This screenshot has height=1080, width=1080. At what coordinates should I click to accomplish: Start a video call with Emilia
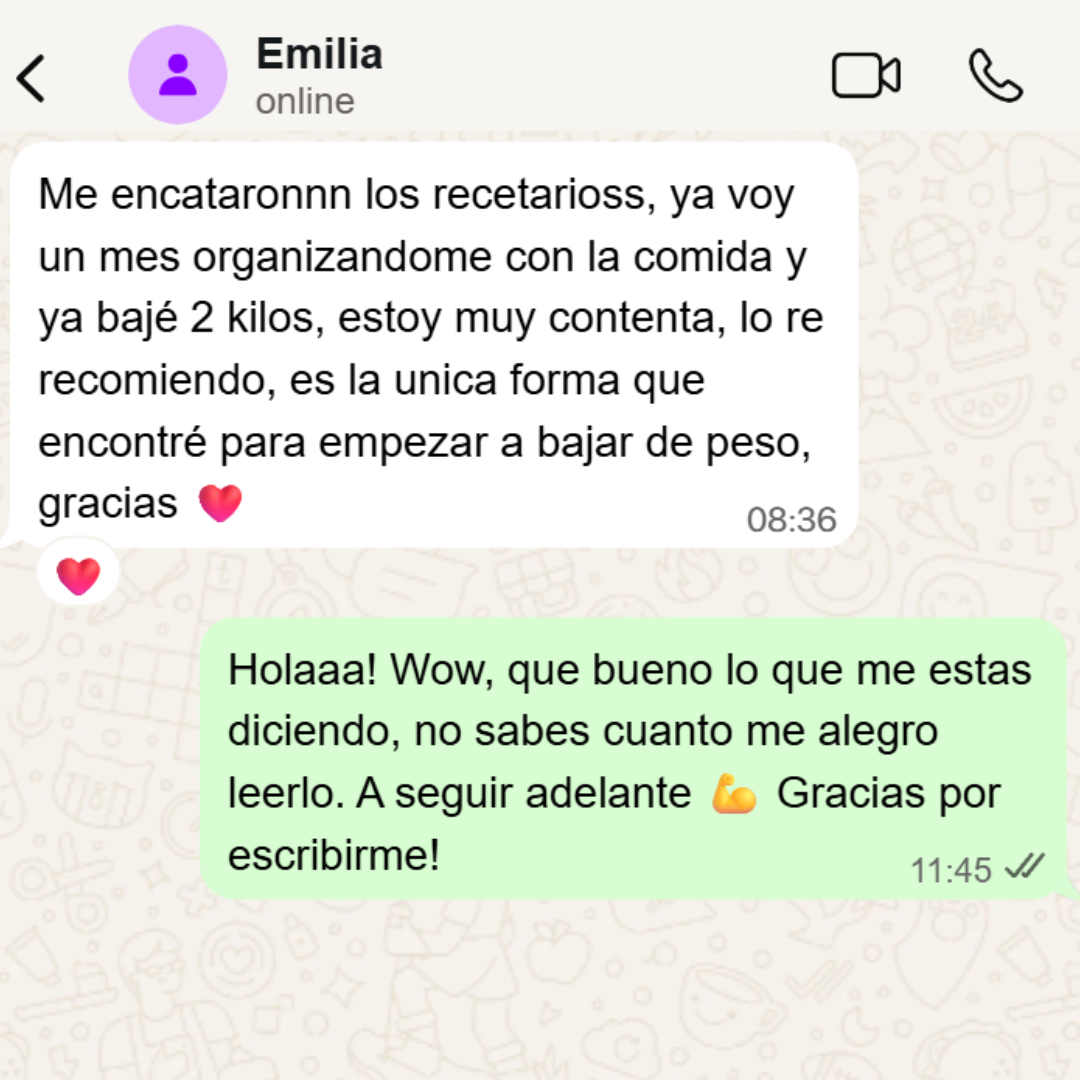pos(866,76)
